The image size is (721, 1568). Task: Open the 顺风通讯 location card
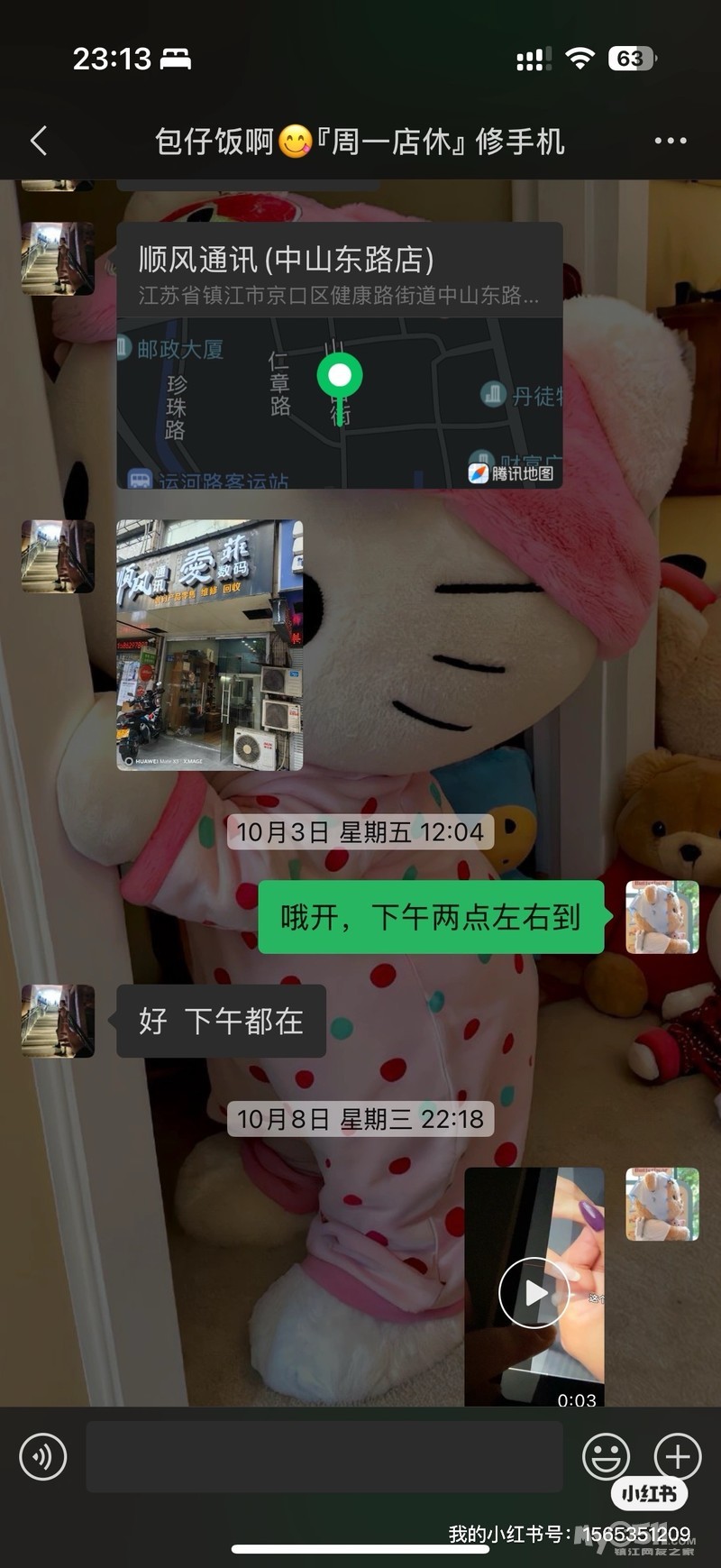point(340,355)
